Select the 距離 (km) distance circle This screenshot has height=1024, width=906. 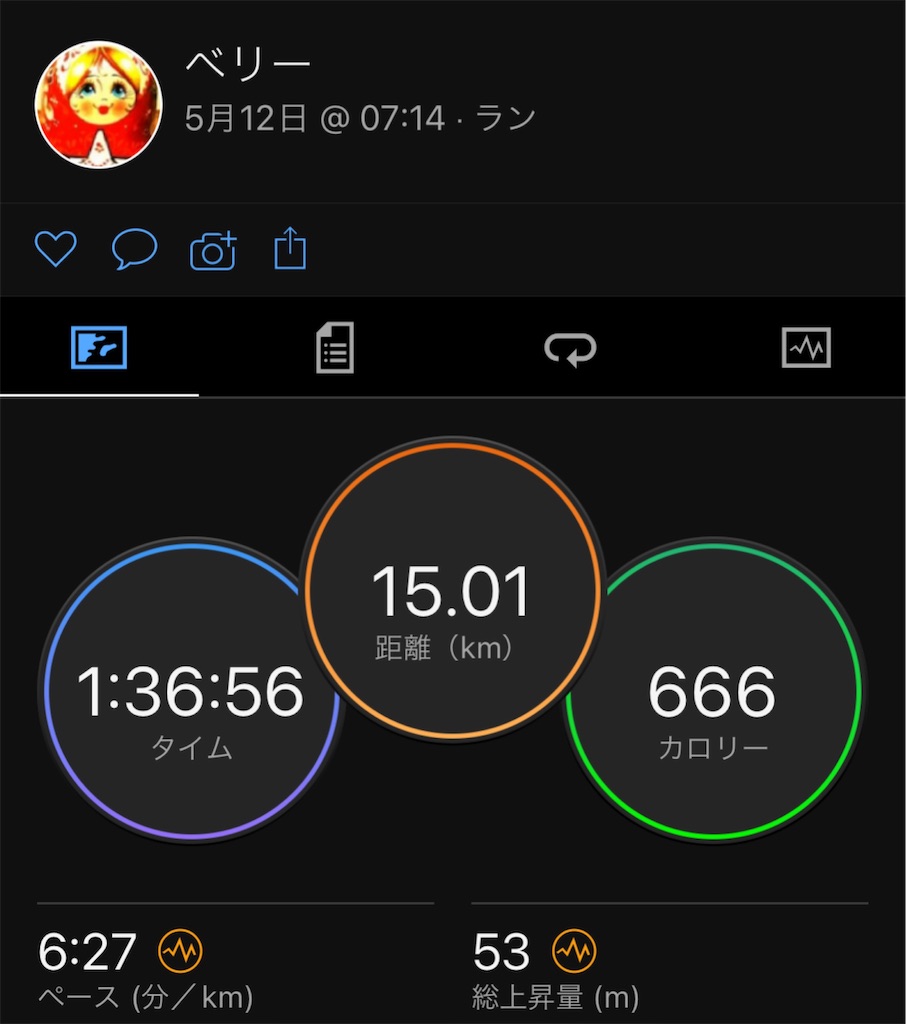[452, 592]
